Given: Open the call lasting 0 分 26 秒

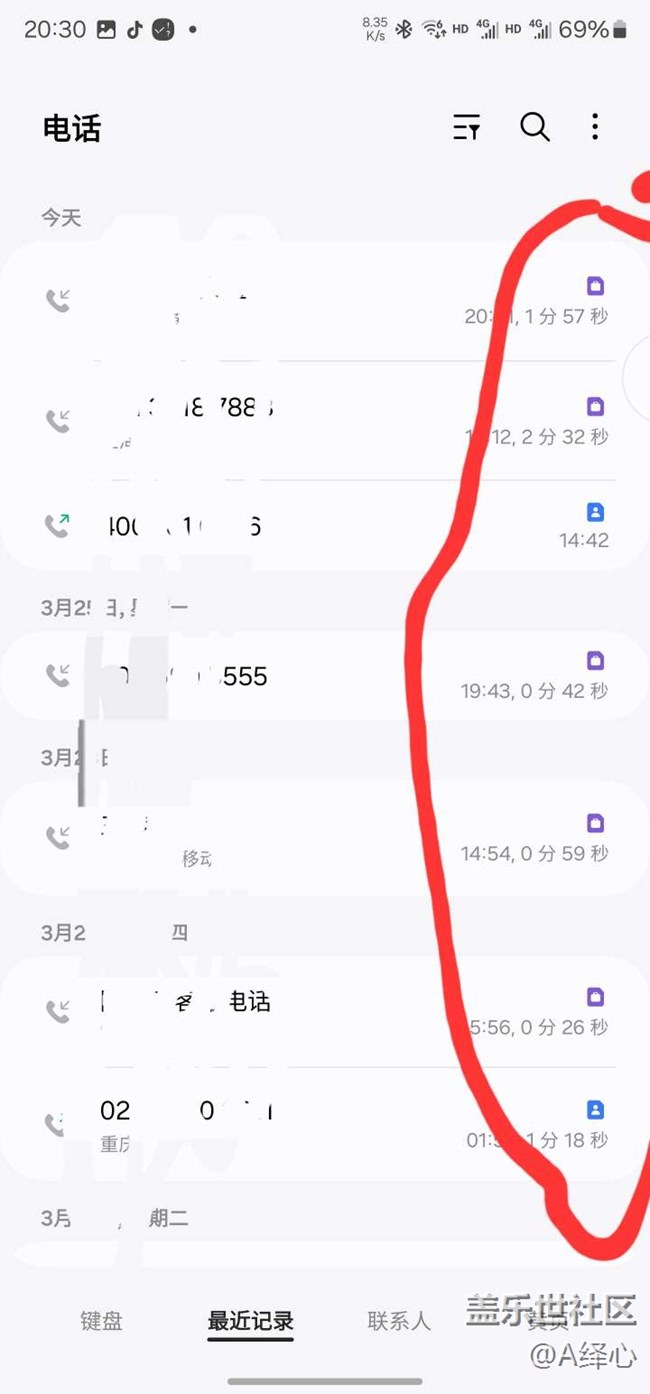Looking at the screenshot, I should 325,1011.
